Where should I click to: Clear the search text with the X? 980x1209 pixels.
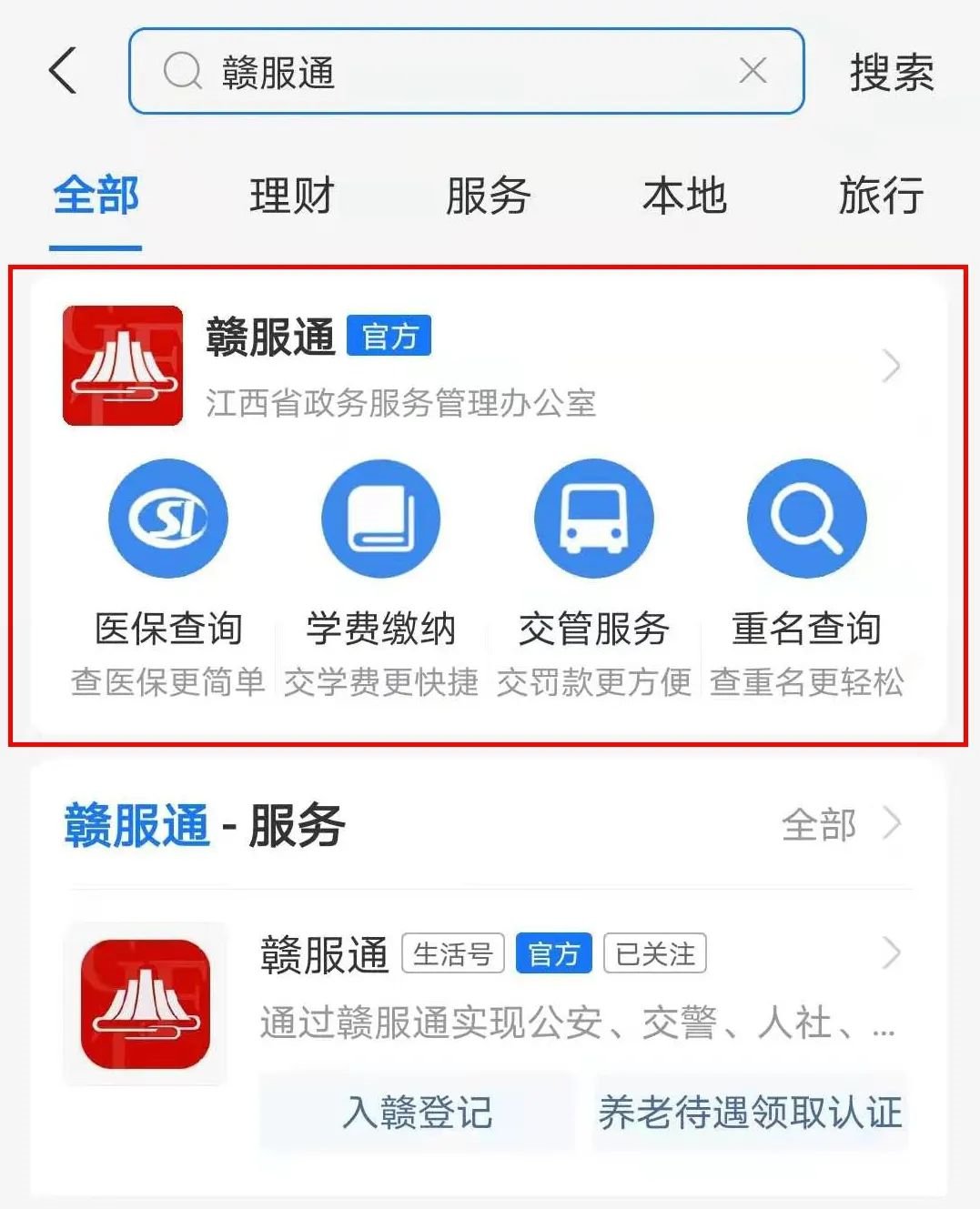(753, 71)
